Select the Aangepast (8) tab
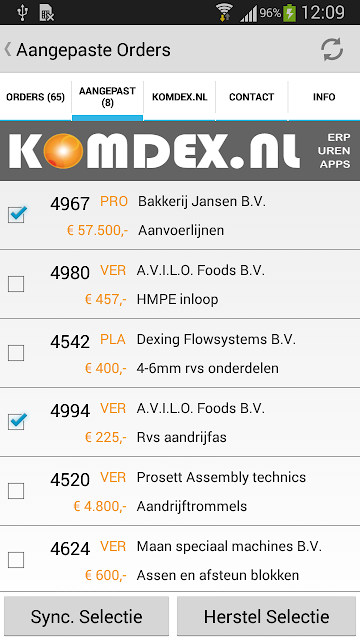This screenshot has height=640, width=360. click(107, 97)
